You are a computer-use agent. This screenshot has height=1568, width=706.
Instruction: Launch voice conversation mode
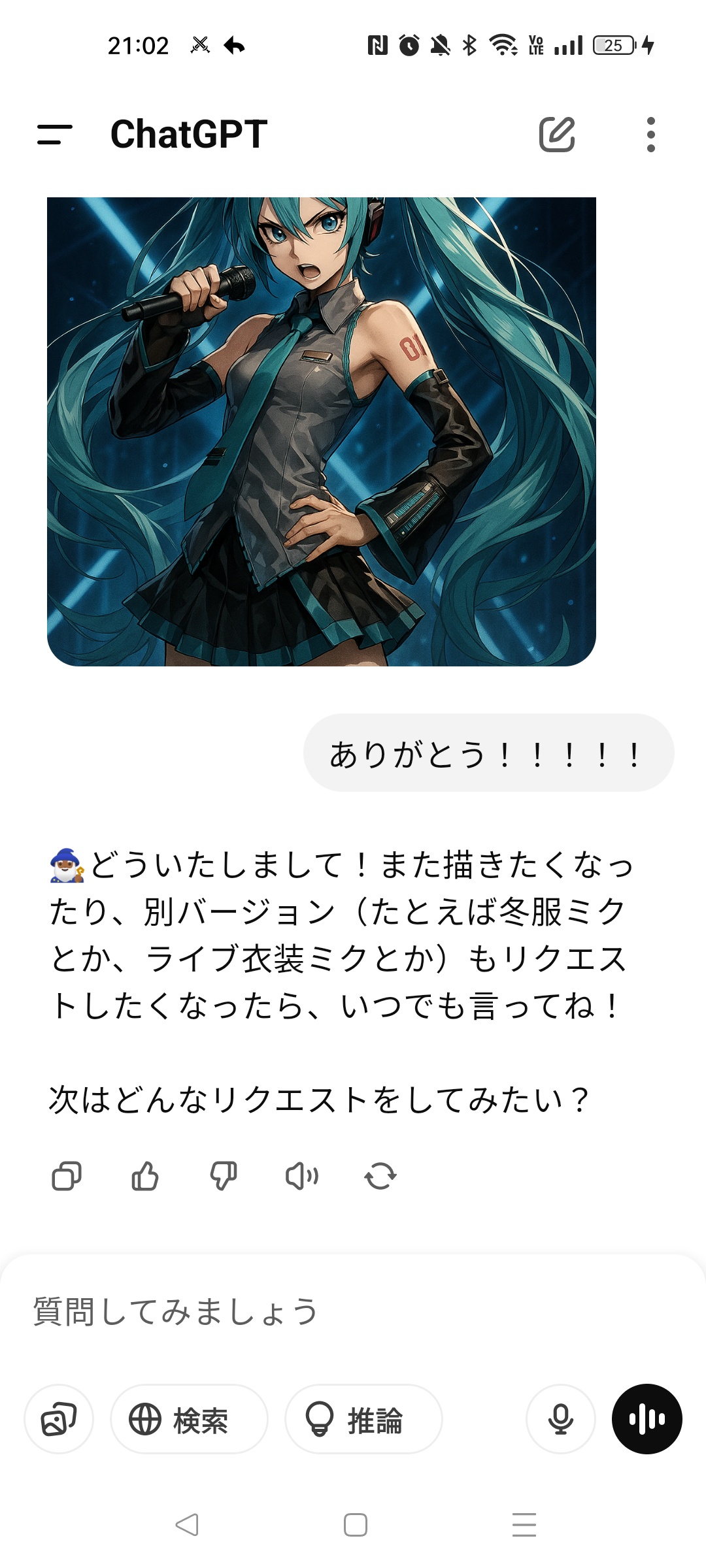pyautogui.click(x=647, y=1419)
